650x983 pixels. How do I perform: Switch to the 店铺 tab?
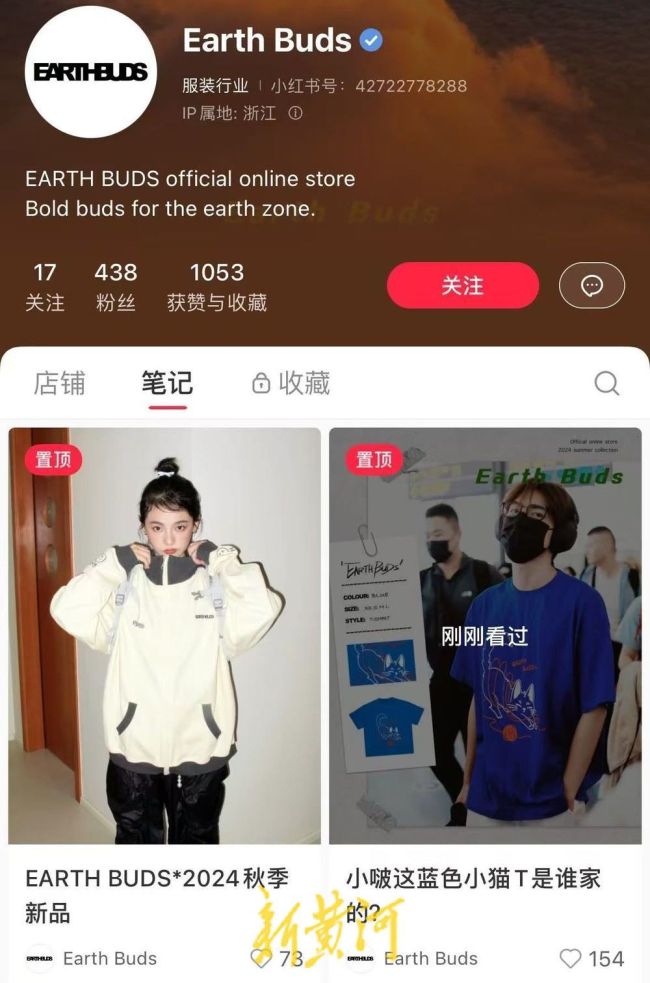pyautogui.click(x=59, y=383)
